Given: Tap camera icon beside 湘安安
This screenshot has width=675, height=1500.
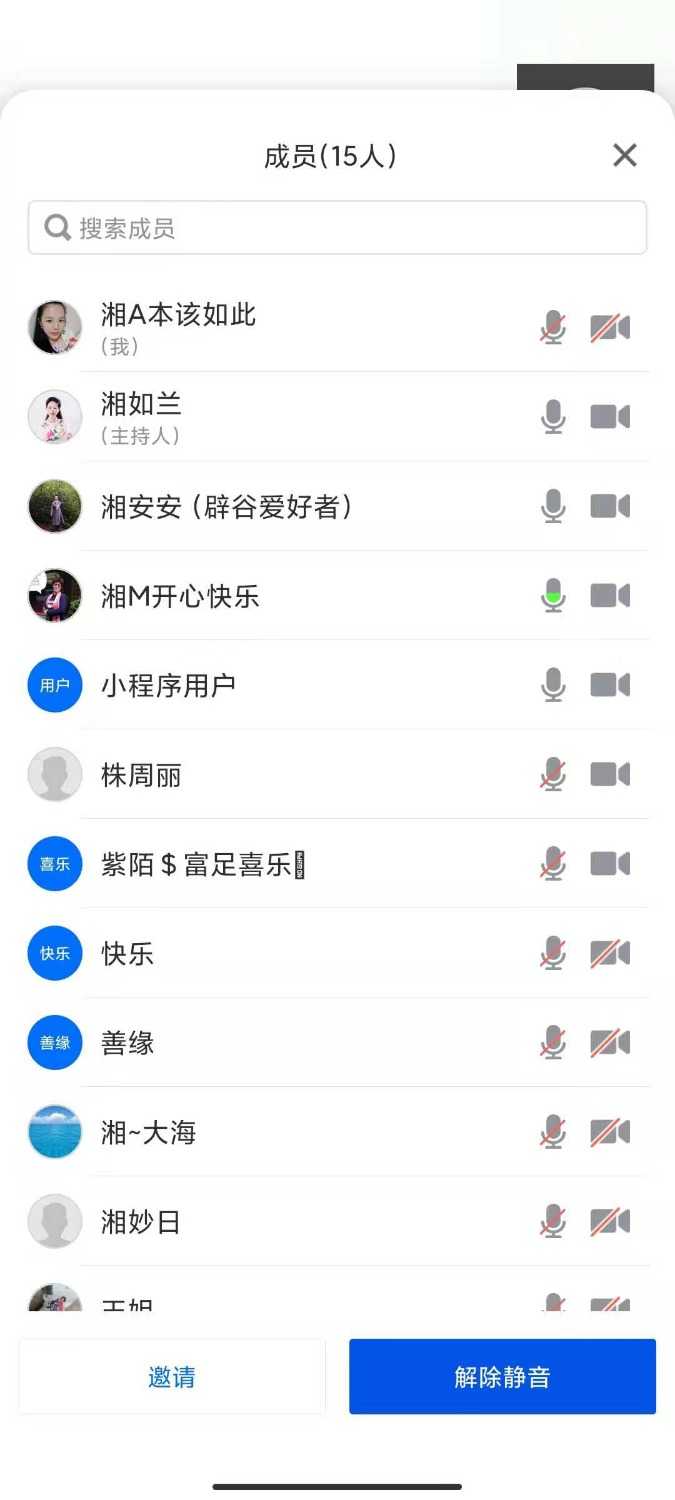Looking at the screenshot, I should point(610,507).
